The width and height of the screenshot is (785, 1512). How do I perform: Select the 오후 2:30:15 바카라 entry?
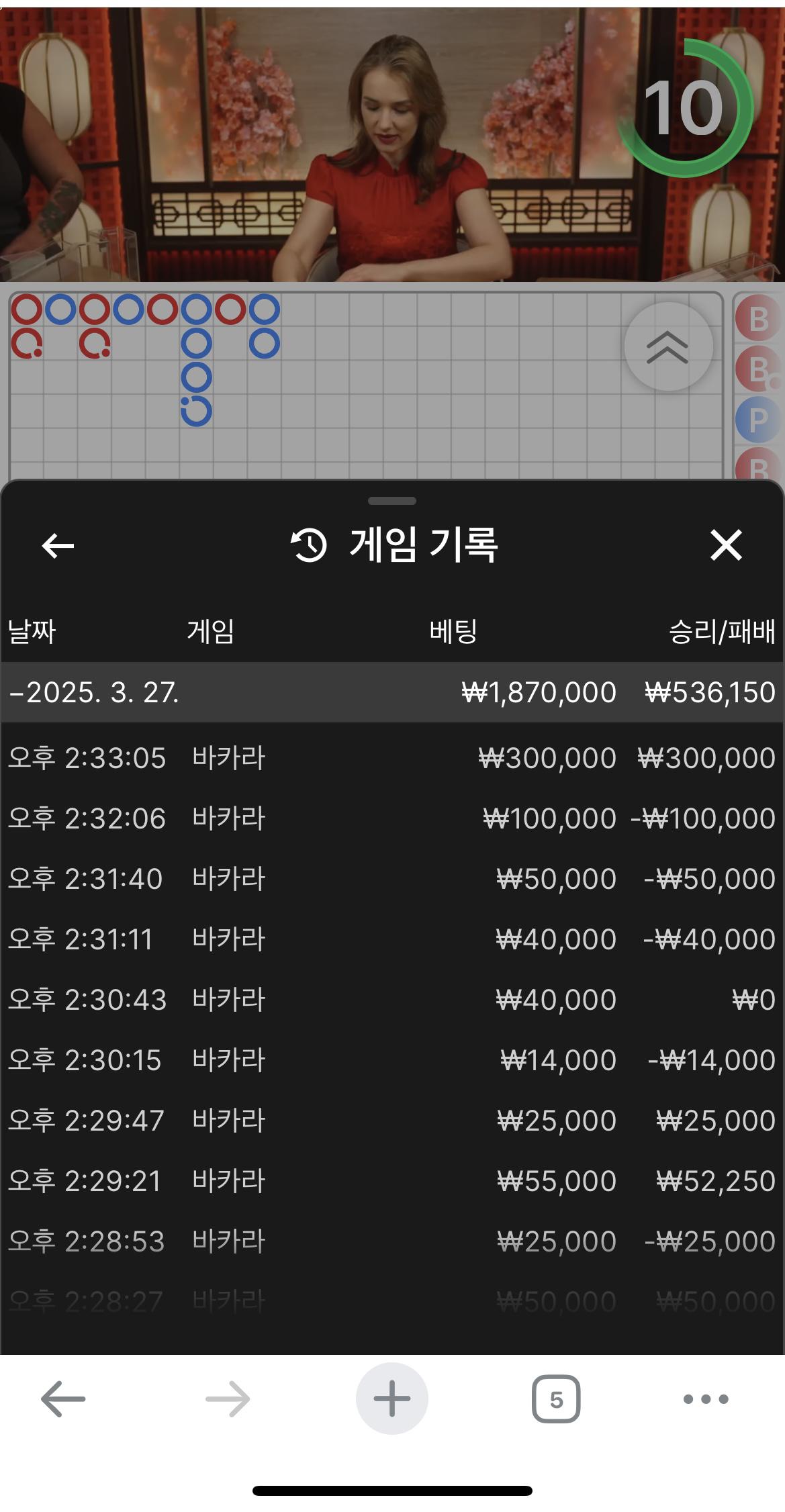point(392,1060)
